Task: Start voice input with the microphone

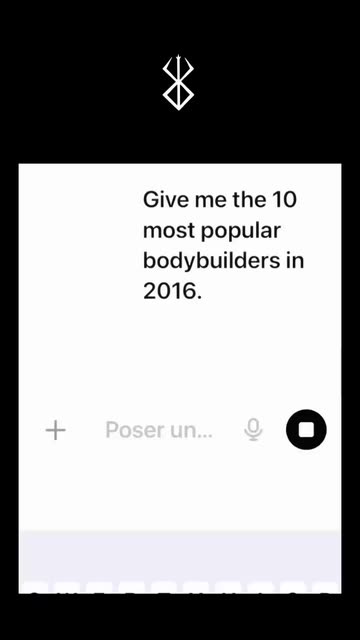Action: (x=253, y=430)
